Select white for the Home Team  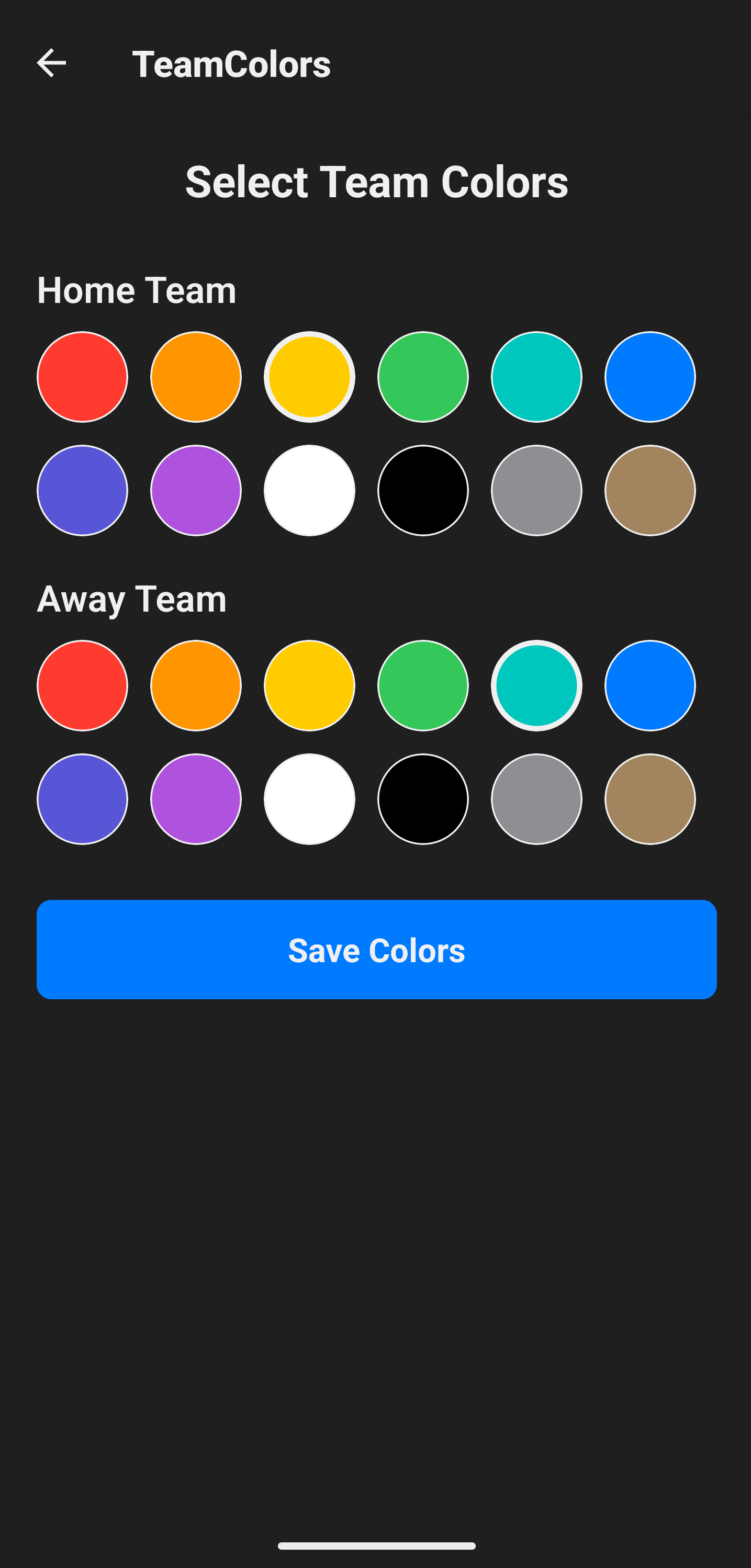[x=309, y=491]
